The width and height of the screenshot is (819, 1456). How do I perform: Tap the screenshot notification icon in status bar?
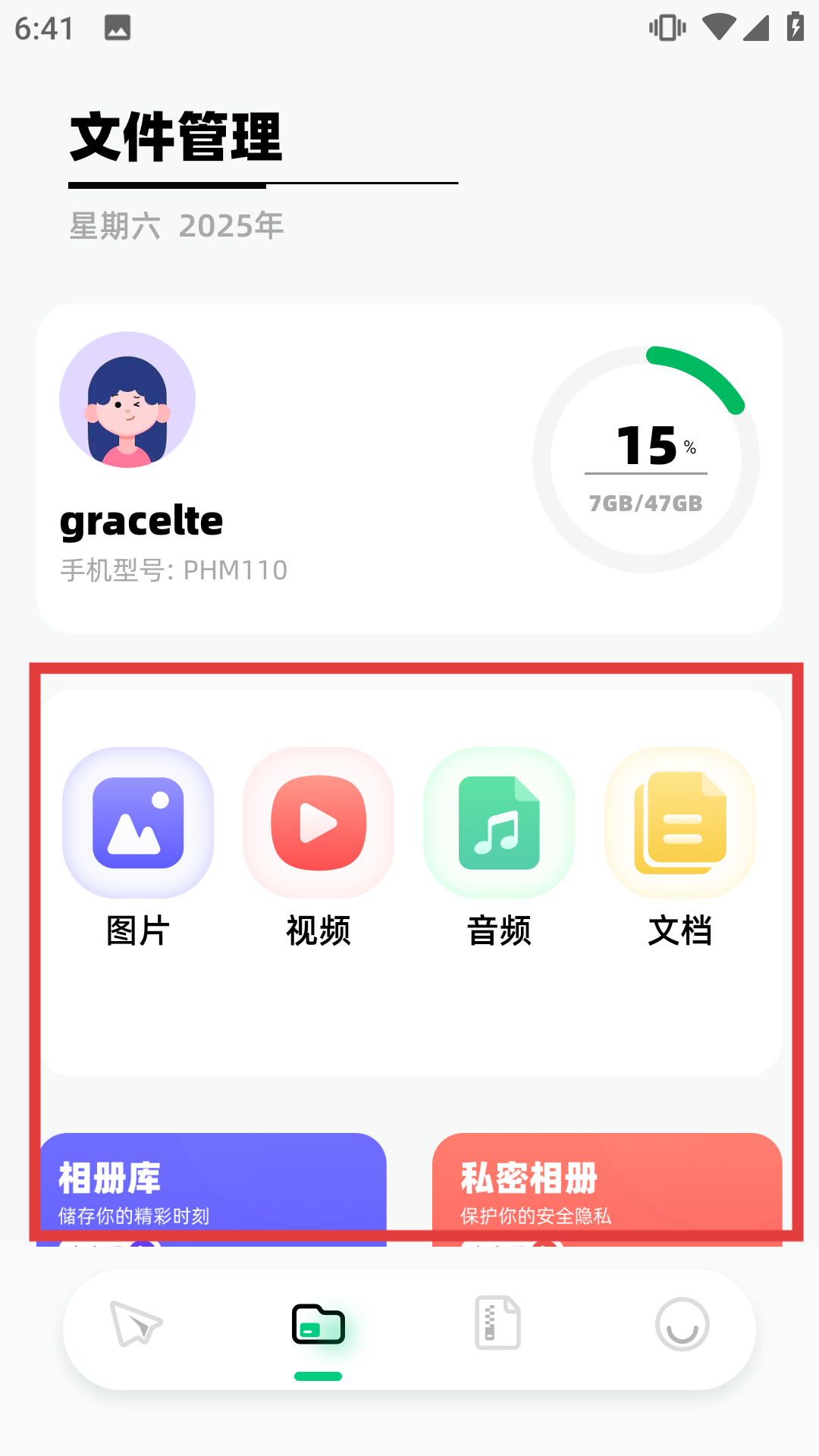(116, 29)
